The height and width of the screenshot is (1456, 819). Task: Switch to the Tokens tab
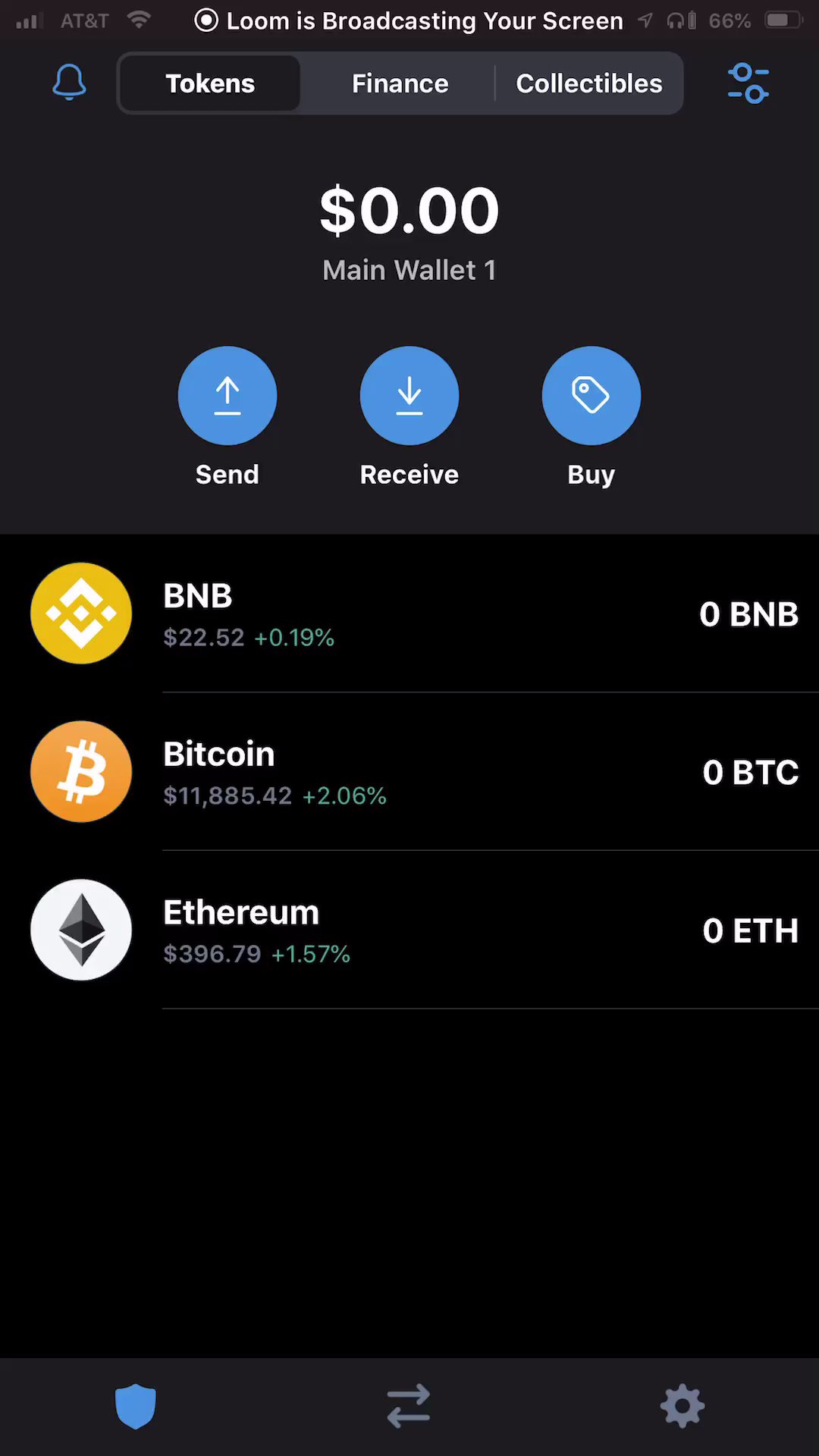pyautogui.click(x=210, y=83)
